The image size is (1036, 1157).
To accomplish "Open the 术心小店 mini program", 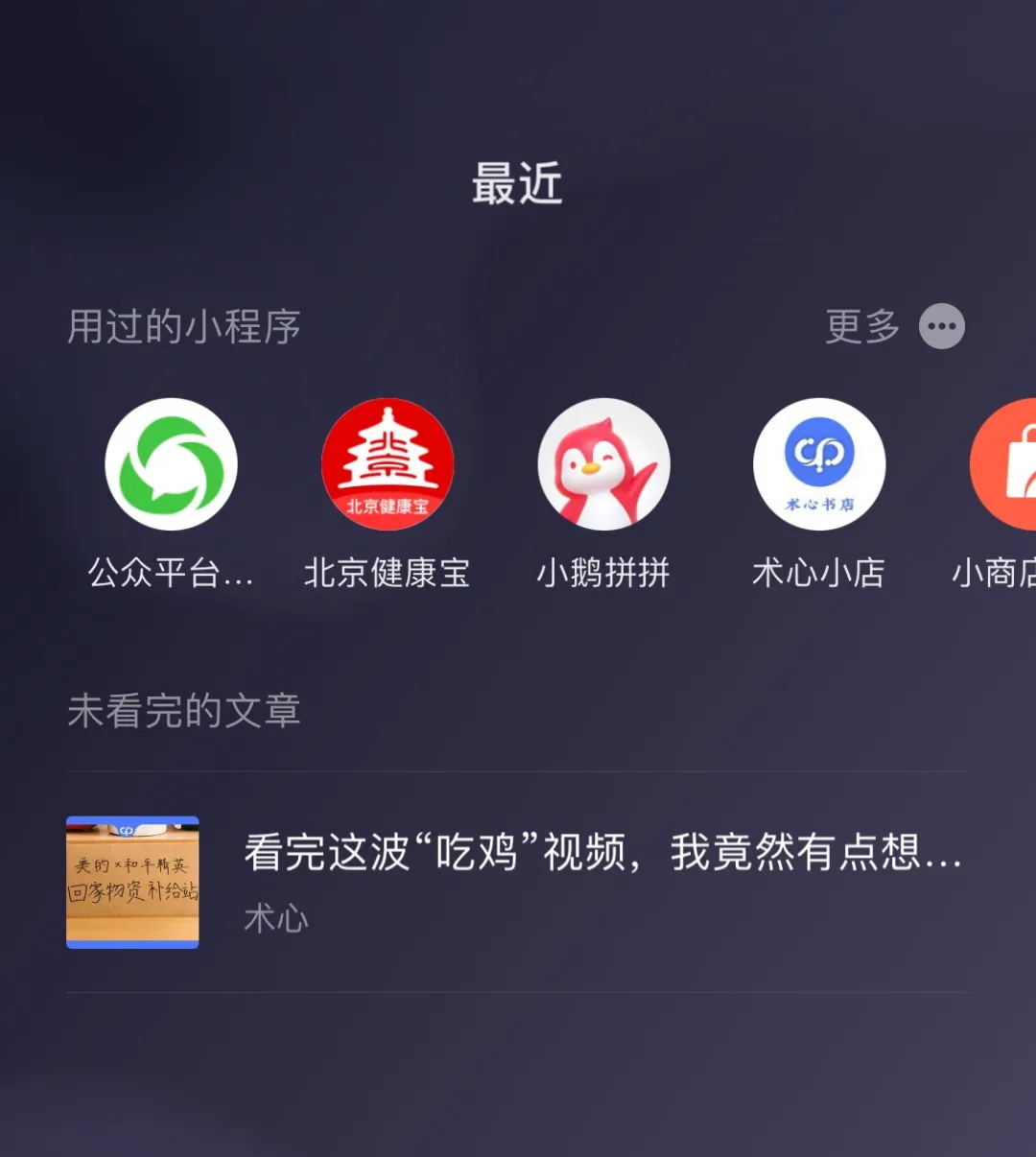I will click(819, 464).
